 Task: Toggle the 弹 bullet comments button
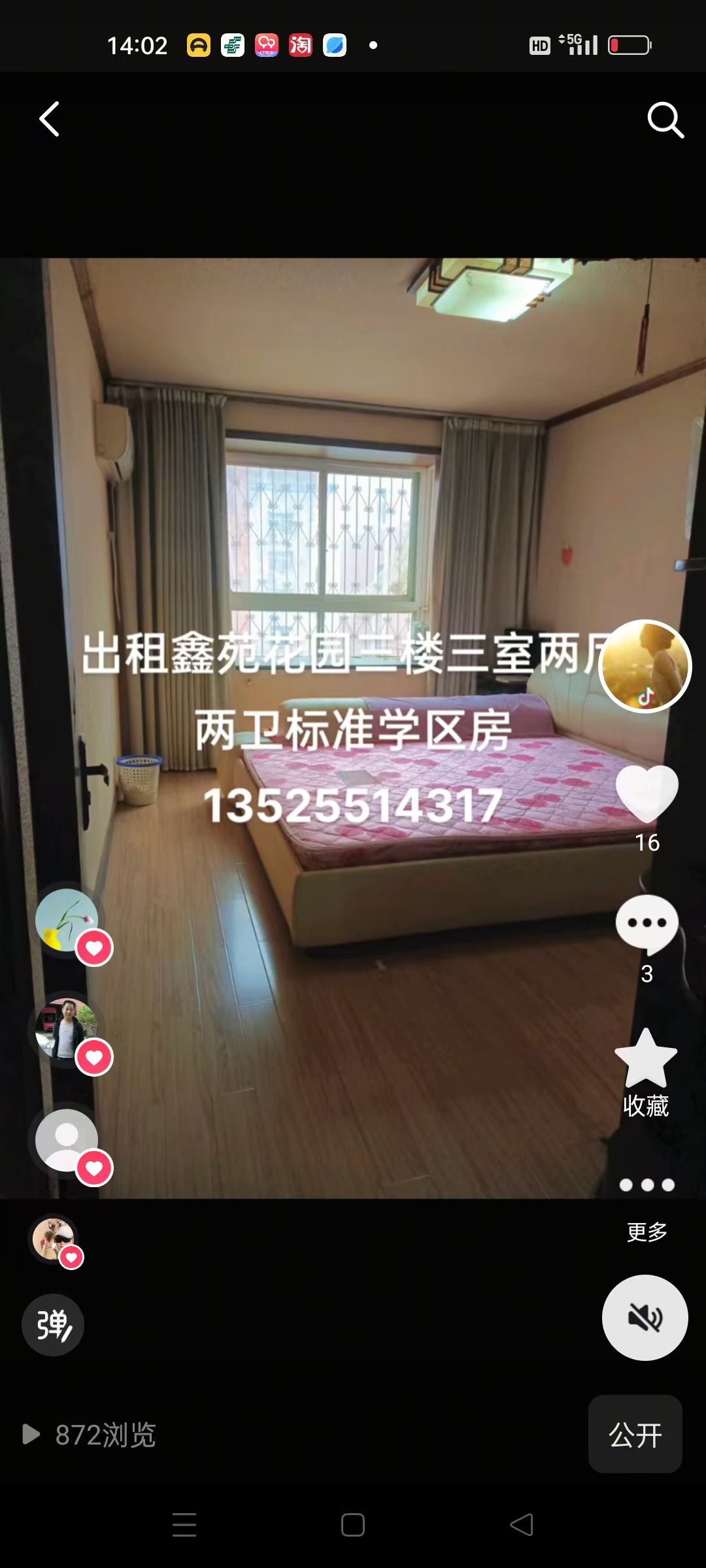[x=53, y=1324]
